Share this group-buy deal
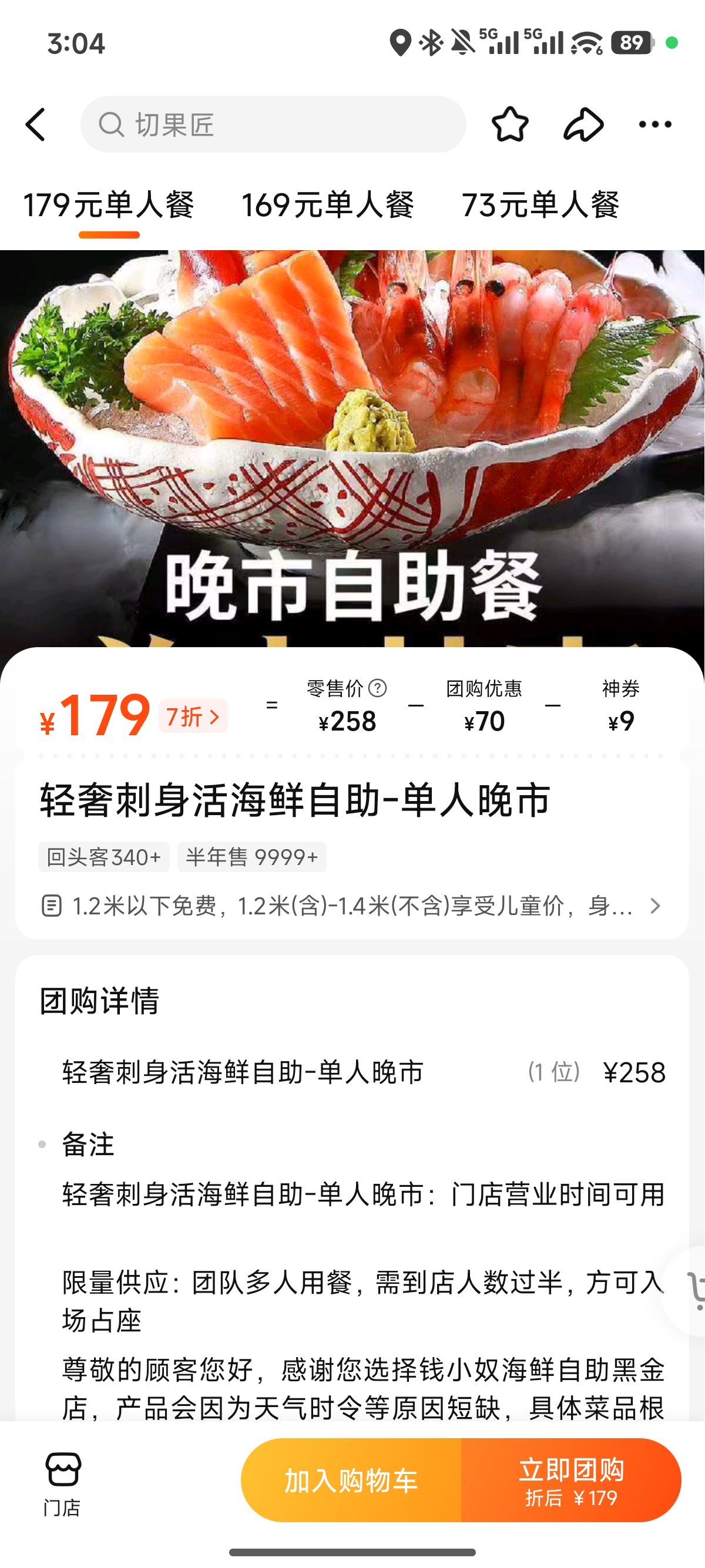 583,124
